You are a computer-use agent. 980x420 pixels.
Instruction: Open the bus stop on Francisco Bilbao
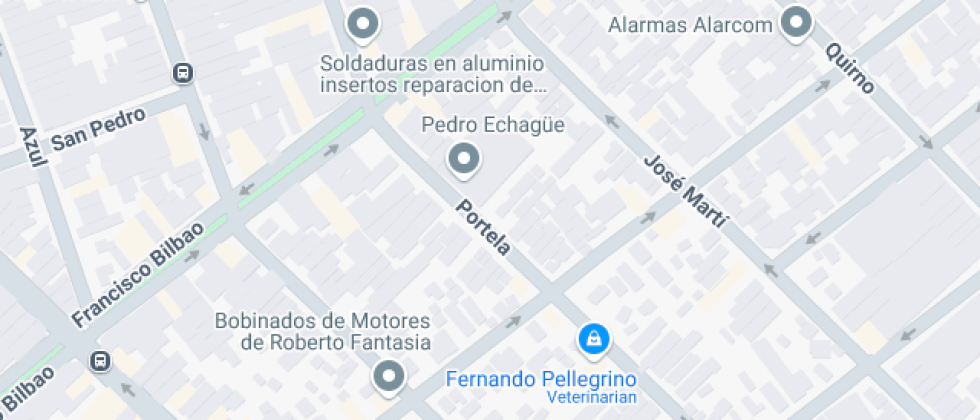(x=99, y=361)
